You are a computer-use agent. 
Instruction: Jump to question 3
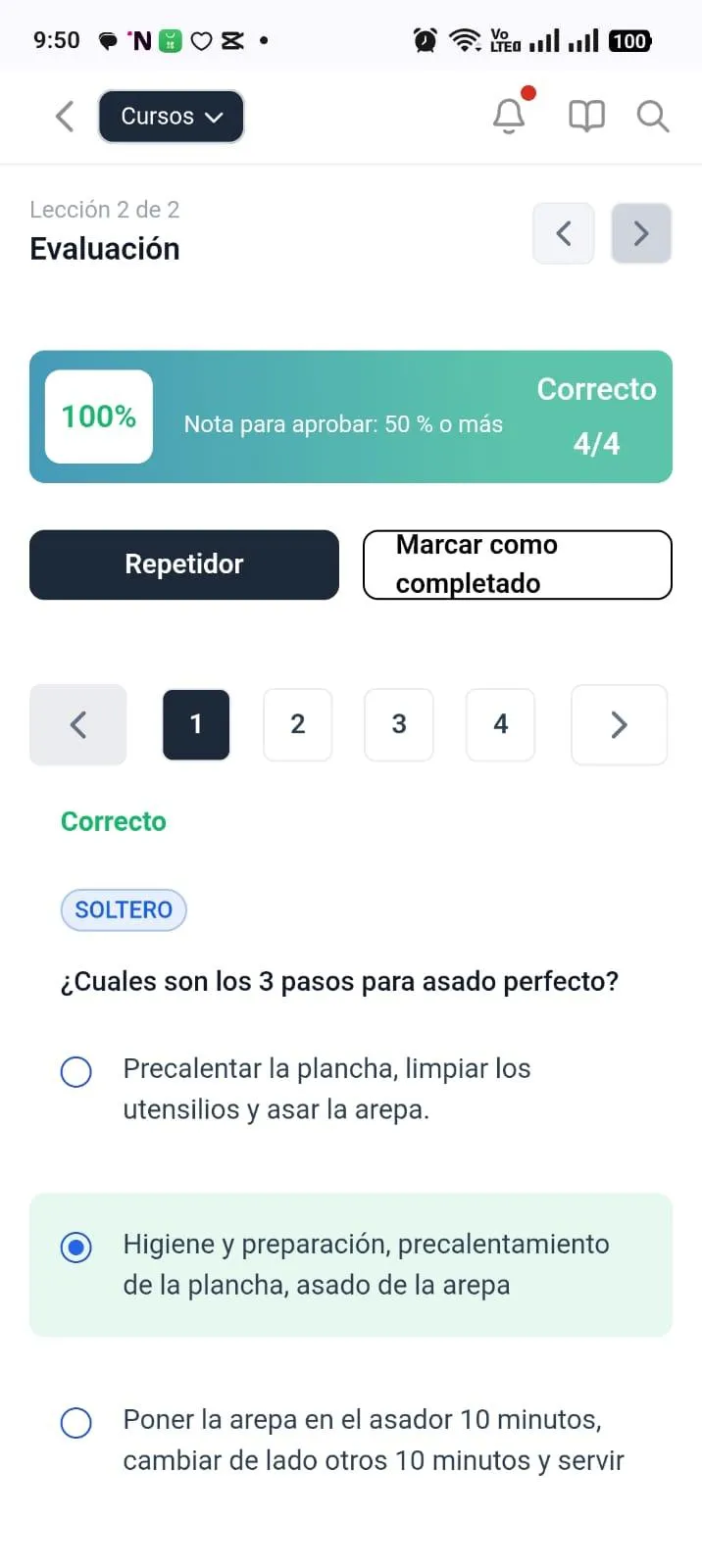pos(399,724)
